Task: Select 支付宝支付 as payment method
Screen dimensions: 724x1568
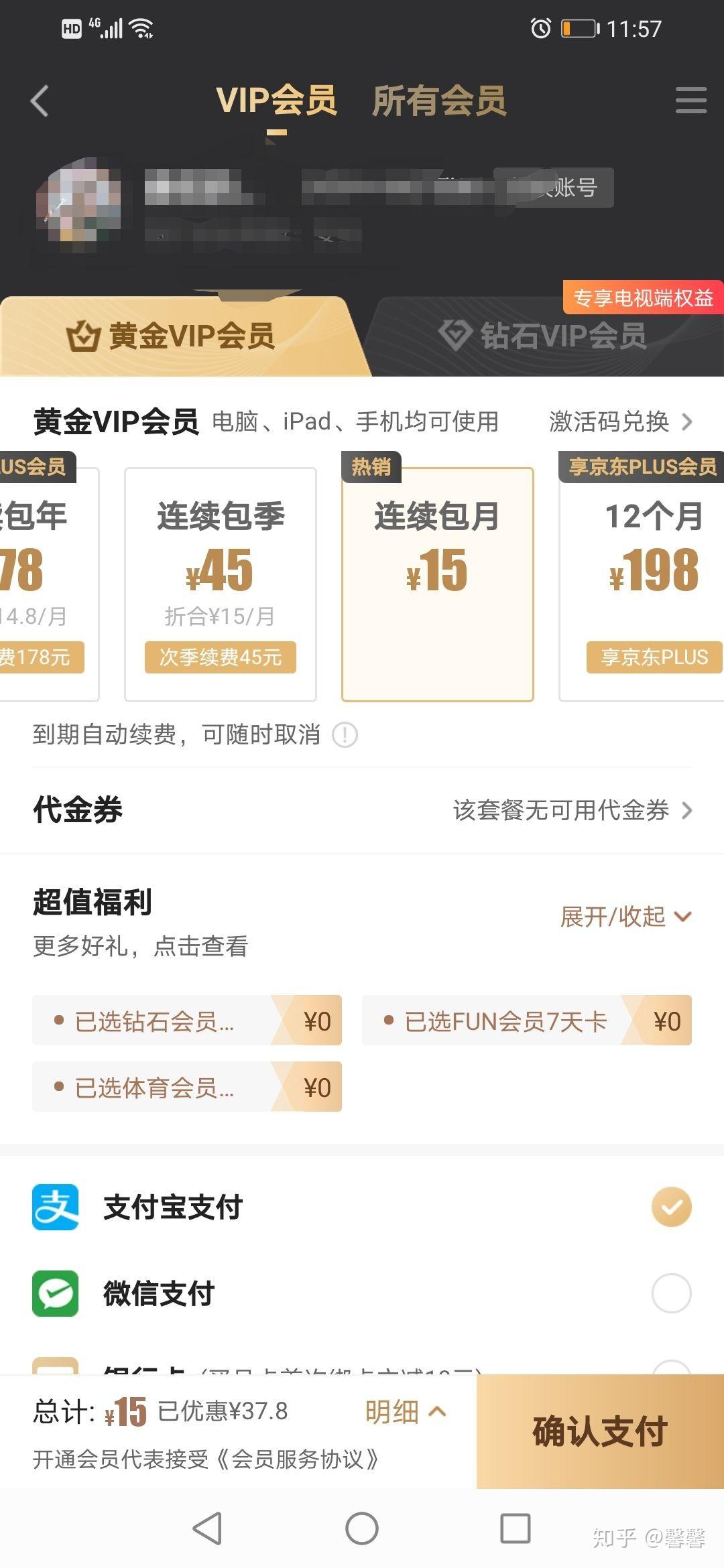Action: (x=671, y=1207)
